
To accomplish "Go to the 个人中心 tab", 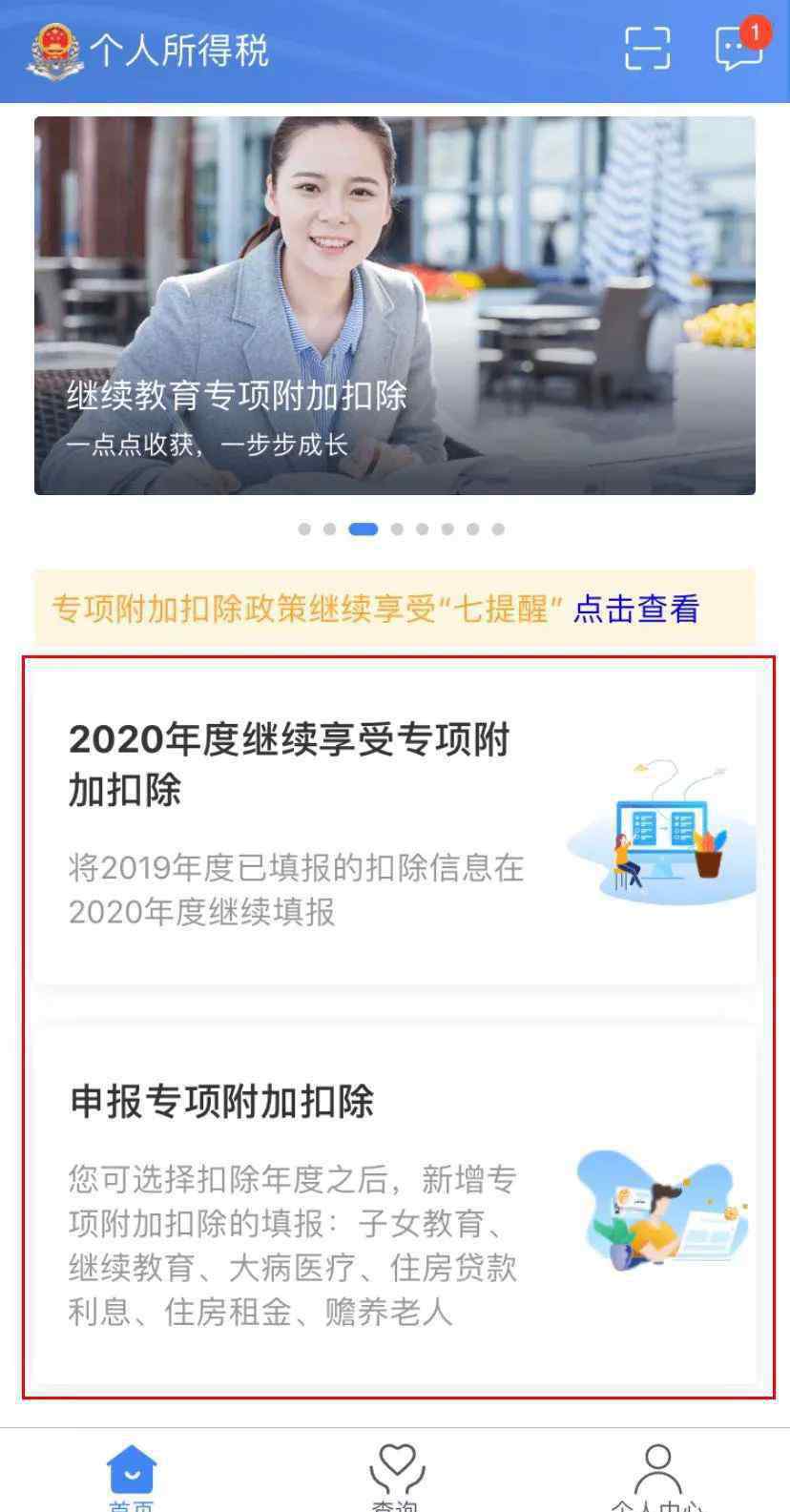I will point(656,1475).
